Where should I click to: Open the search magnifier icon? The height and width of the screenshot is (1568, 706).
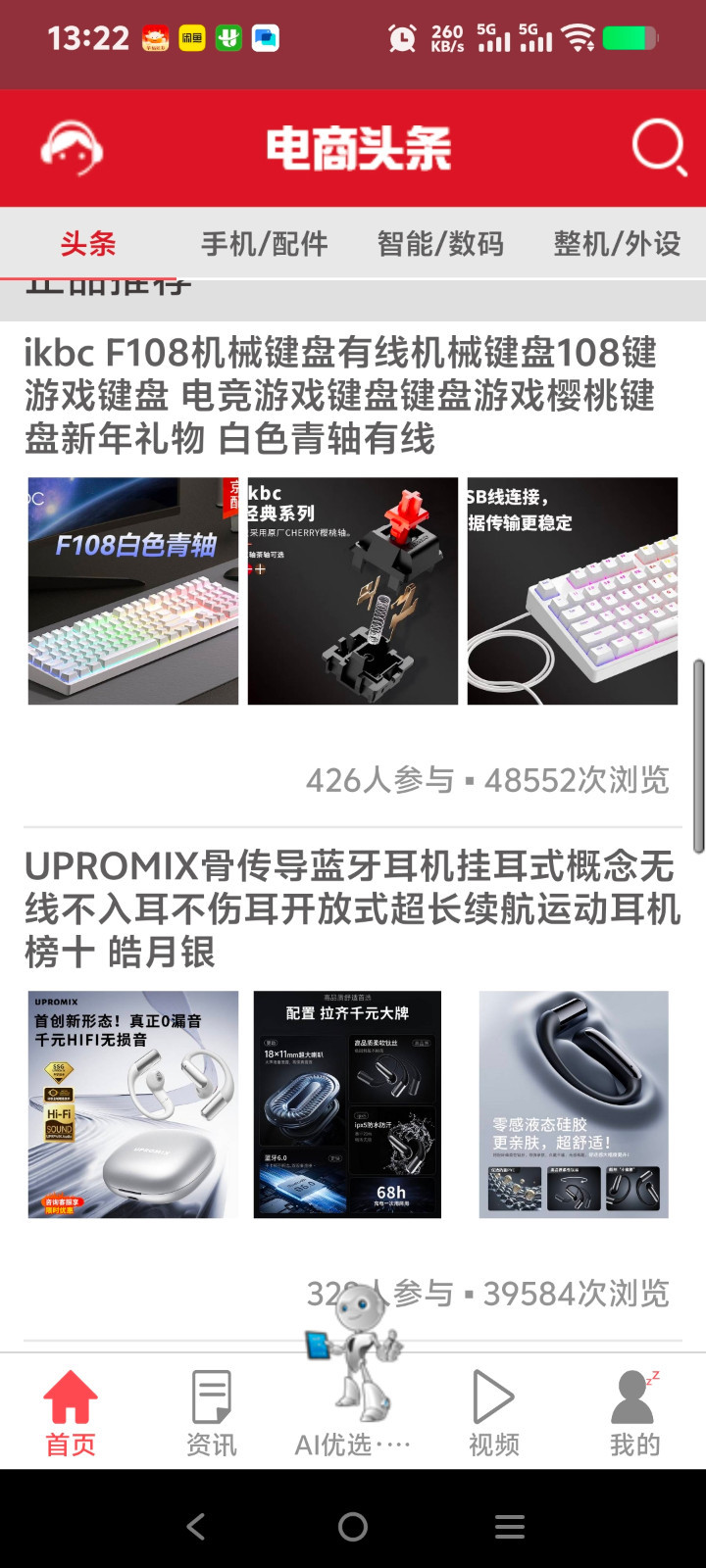pyautogui.click(x=658, y=148)
